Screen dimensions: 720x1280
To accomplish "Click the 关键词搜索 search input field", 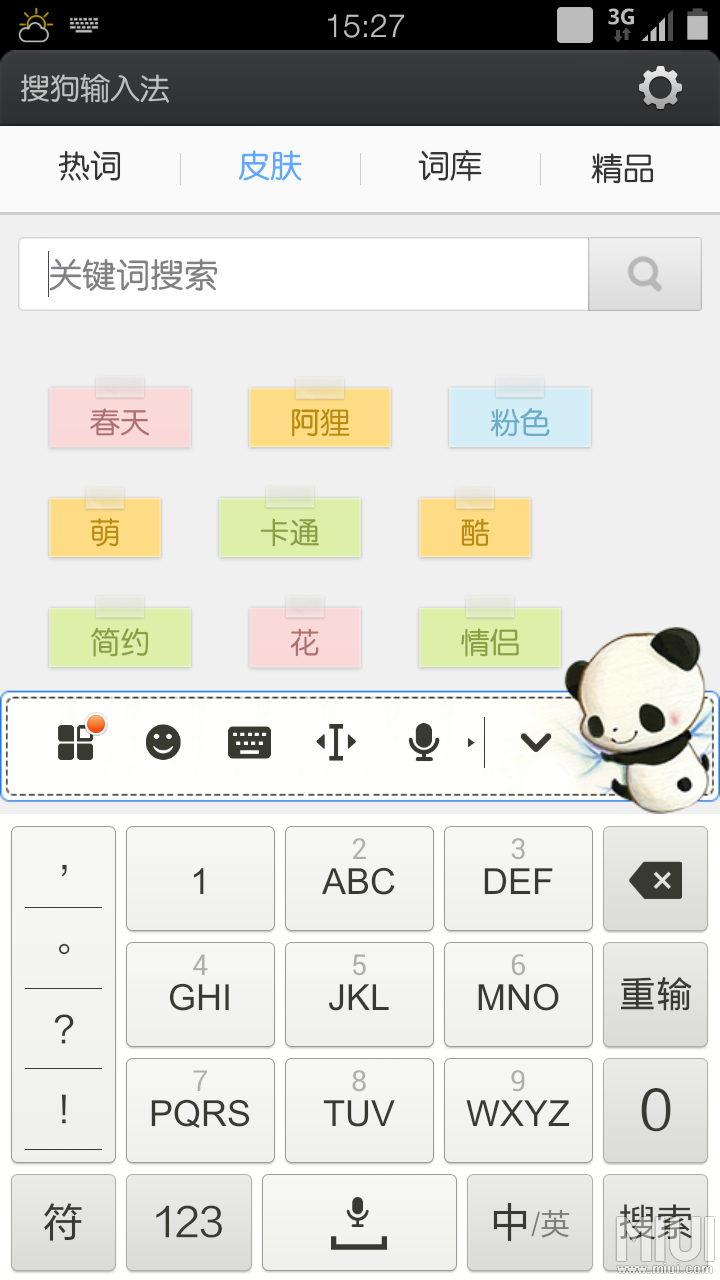I will 300,273.
